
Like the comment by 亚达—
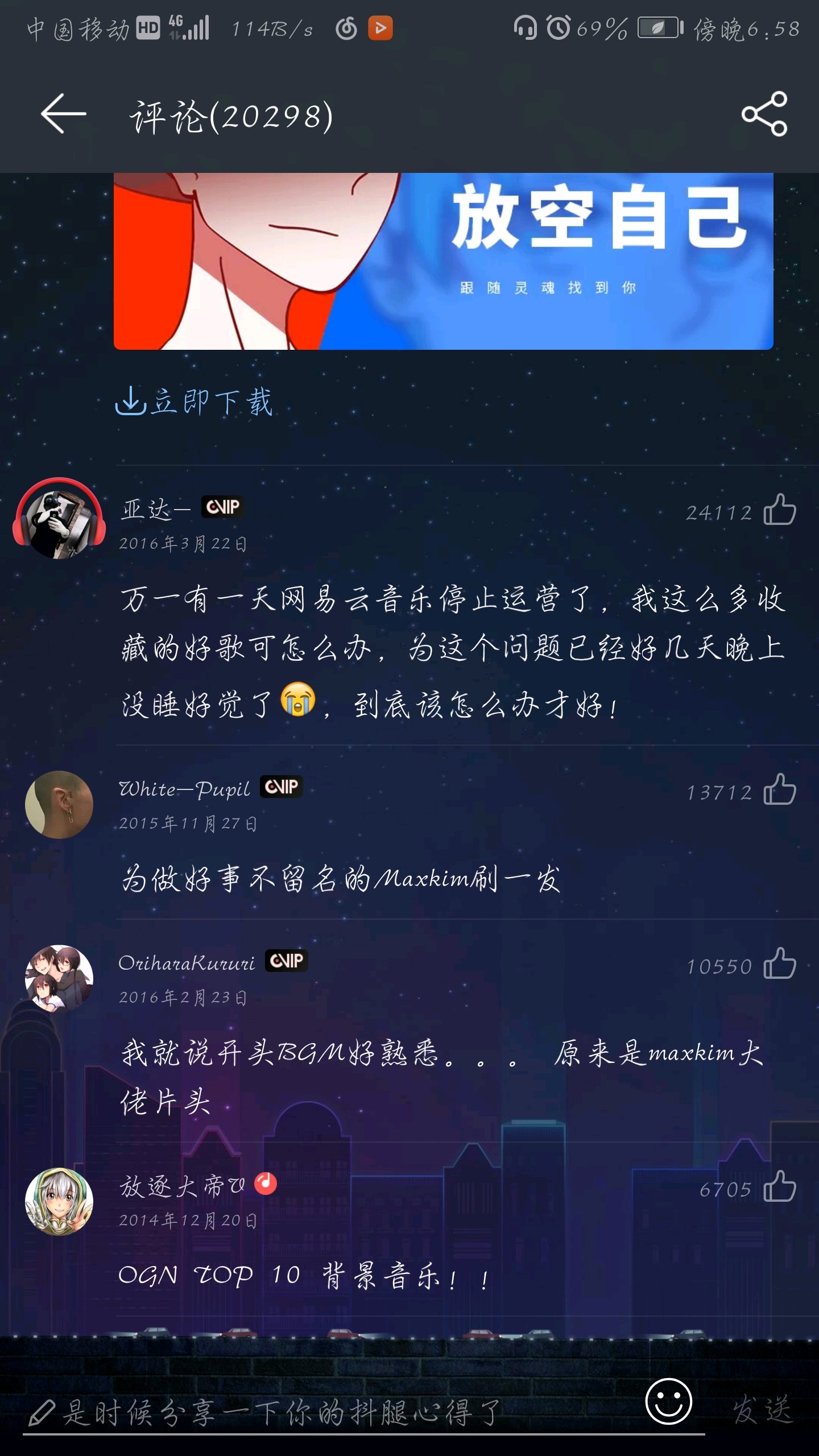click(779, 510)
